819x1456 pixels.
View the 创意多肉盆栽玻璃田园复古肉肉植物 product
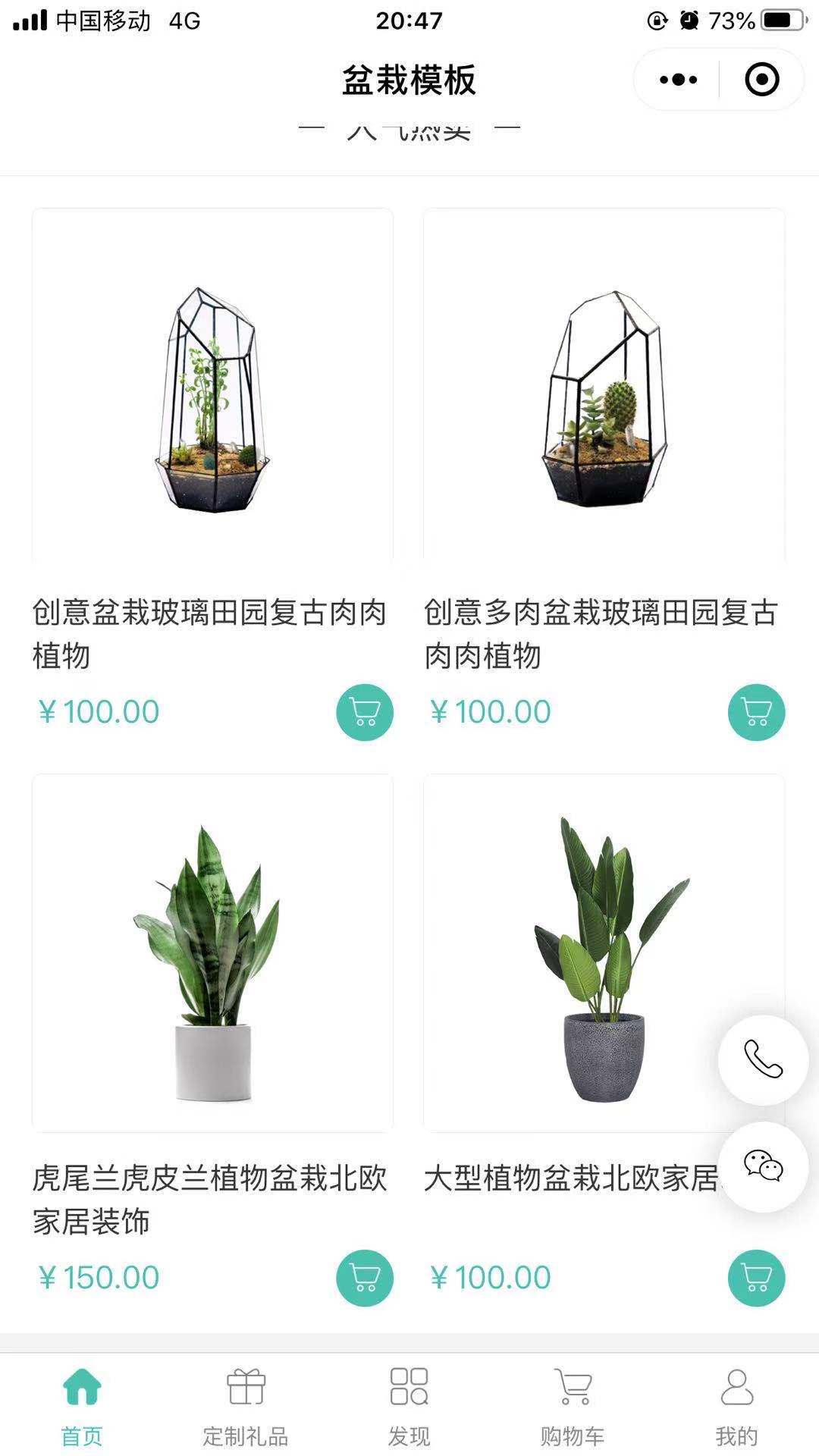coord(604,387)
